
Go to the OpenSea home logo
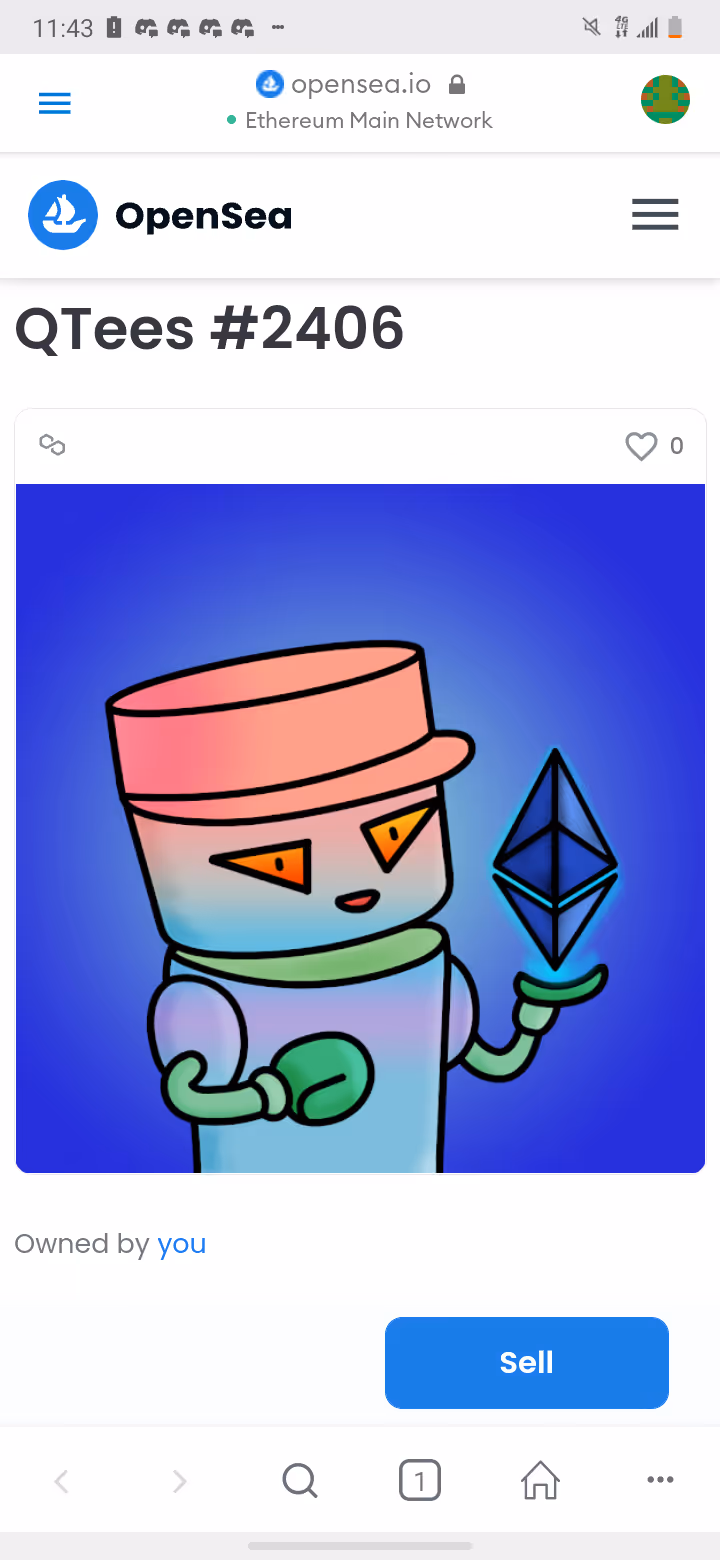click(x=160, y=215)
